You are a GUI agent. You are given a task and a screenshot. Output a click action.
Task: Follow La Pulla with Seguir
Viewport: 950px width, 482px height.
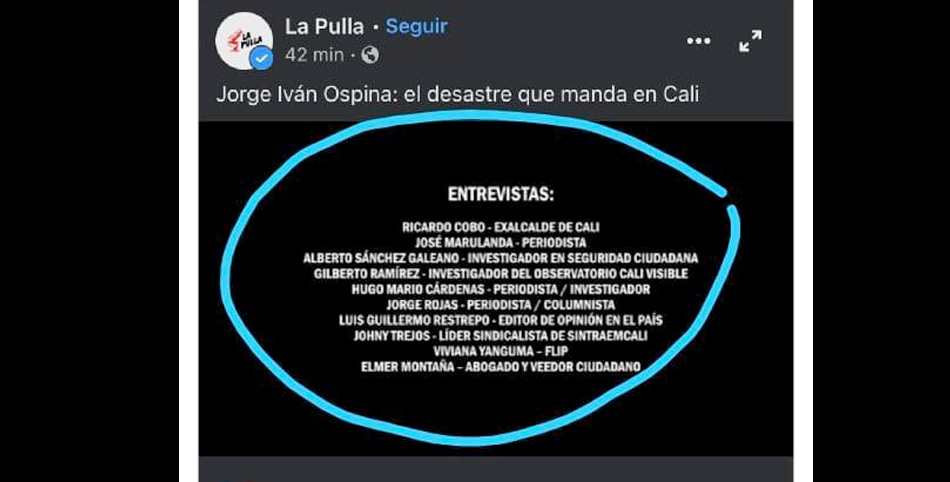417,26
